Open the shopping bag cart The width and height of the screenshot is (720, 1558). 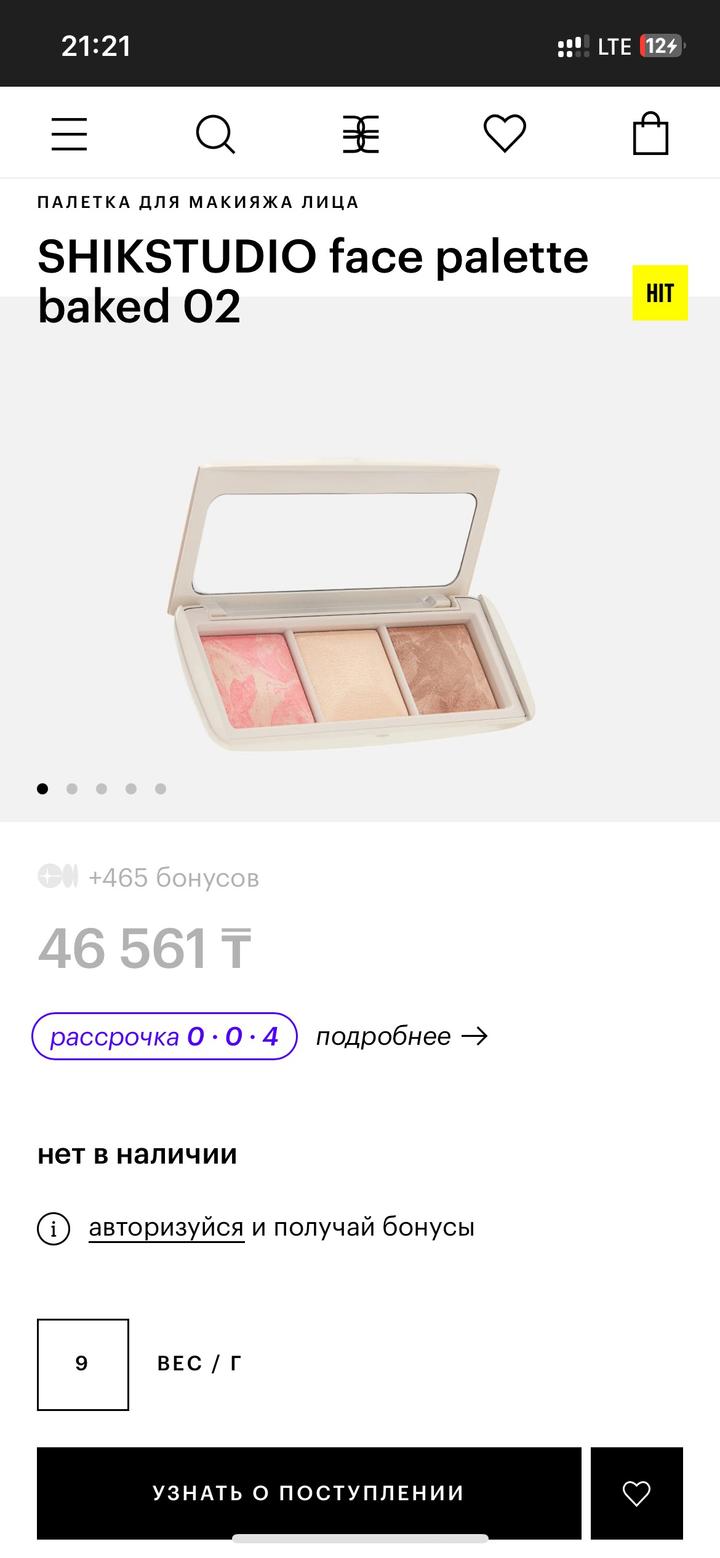tap(650, 134)
